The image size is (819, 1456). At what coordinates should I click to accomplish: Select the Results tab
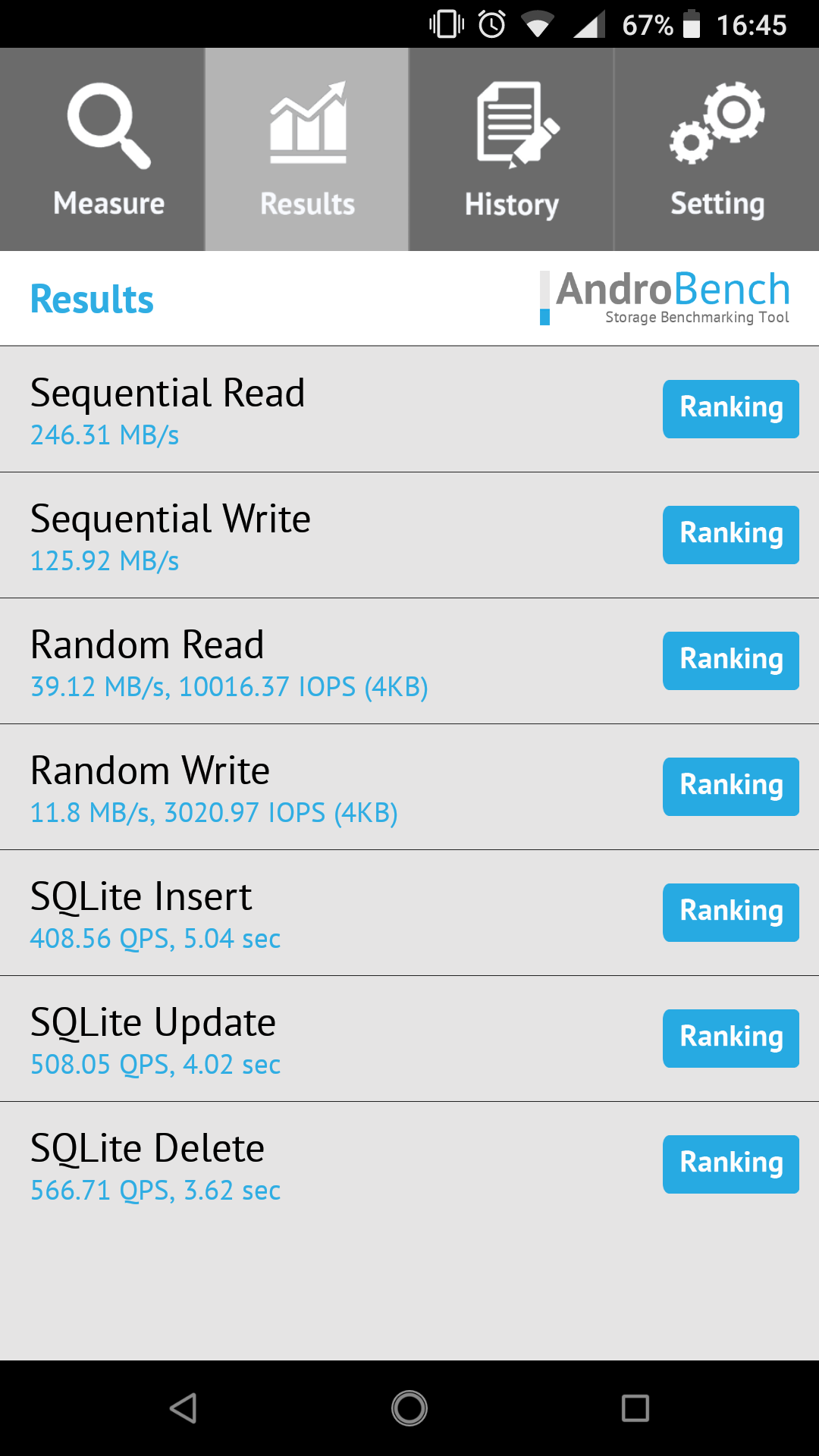click(307, 149)
